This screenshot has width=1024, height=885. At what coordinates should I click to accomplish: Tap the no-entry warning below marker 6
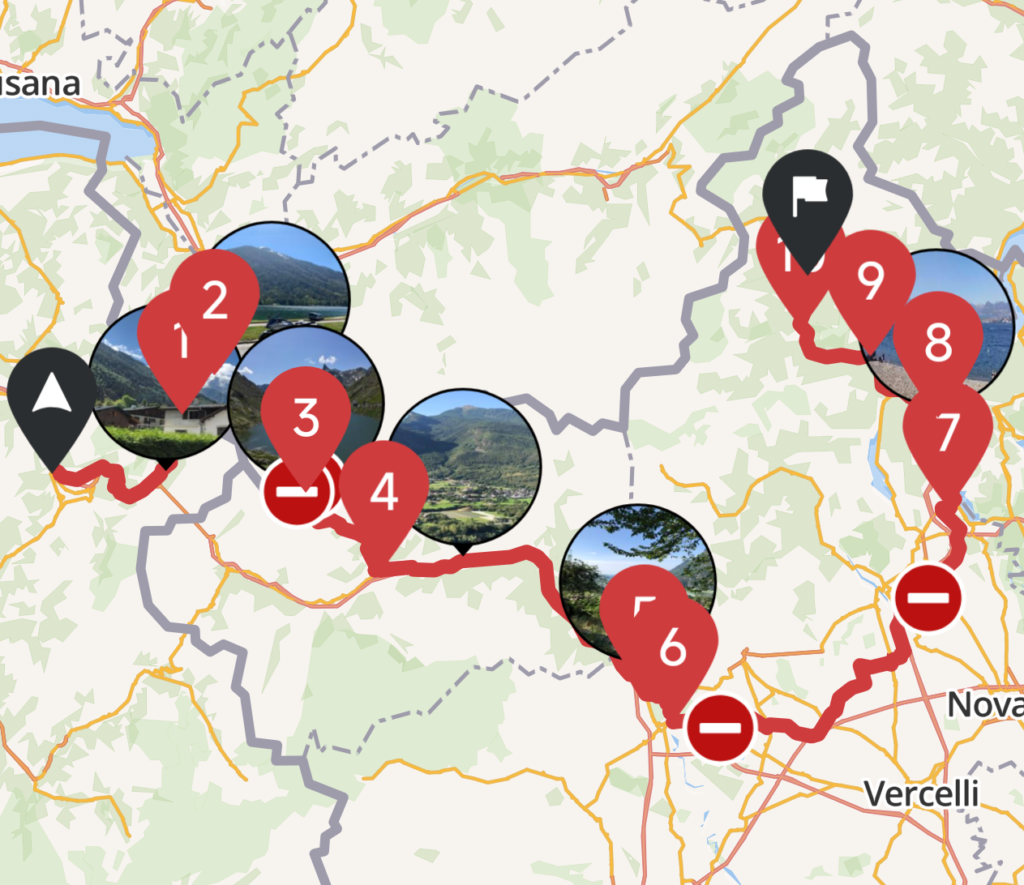(x=719, y=728)
